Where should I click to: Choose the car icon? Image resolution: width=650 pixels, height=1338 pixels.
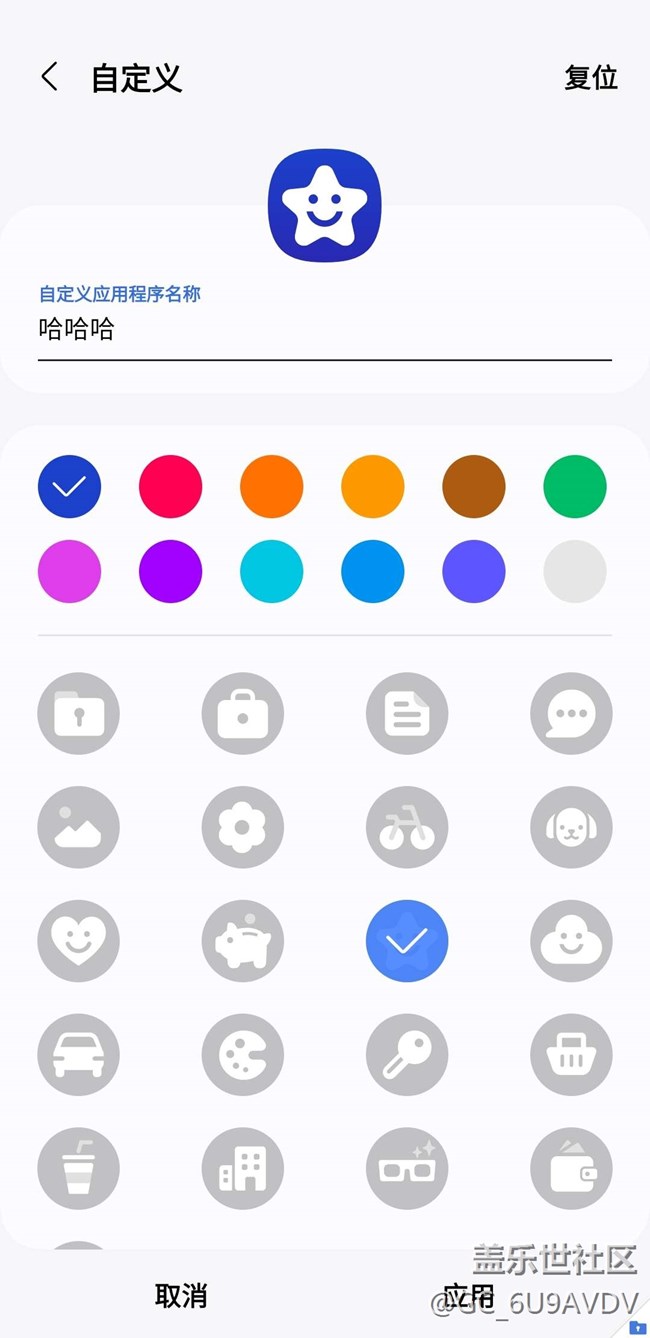click(x=78, y=1055)
